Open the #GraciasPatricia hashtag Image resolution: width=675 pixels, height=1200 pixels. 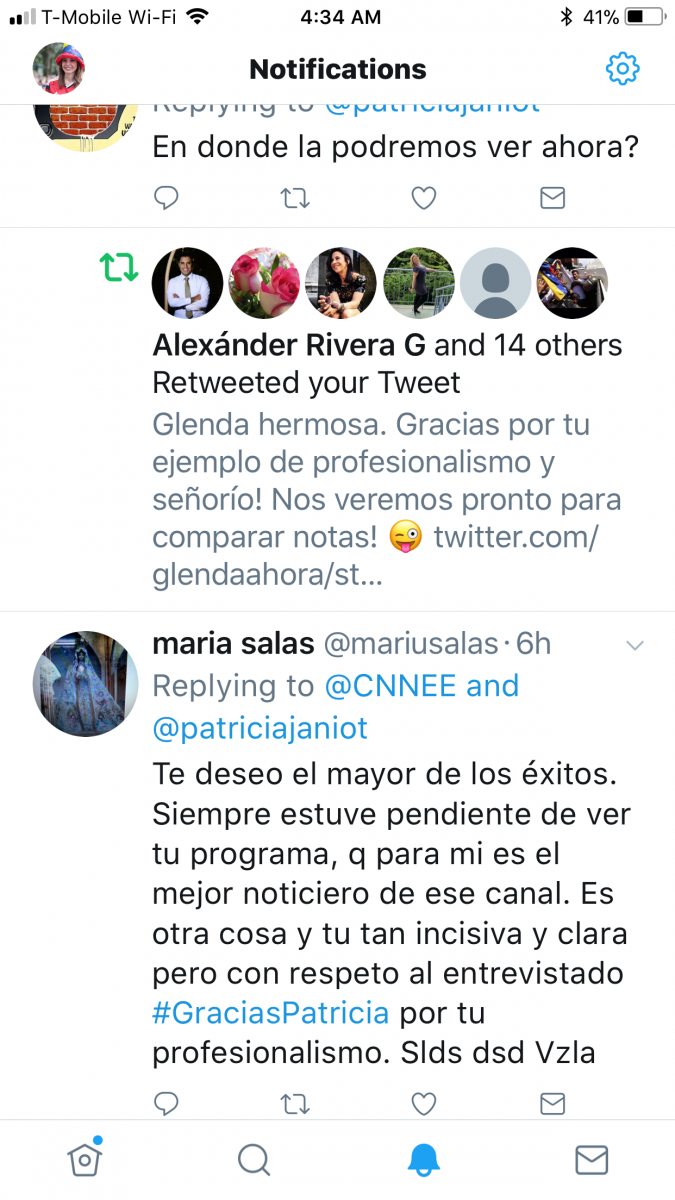[270, 1013]
